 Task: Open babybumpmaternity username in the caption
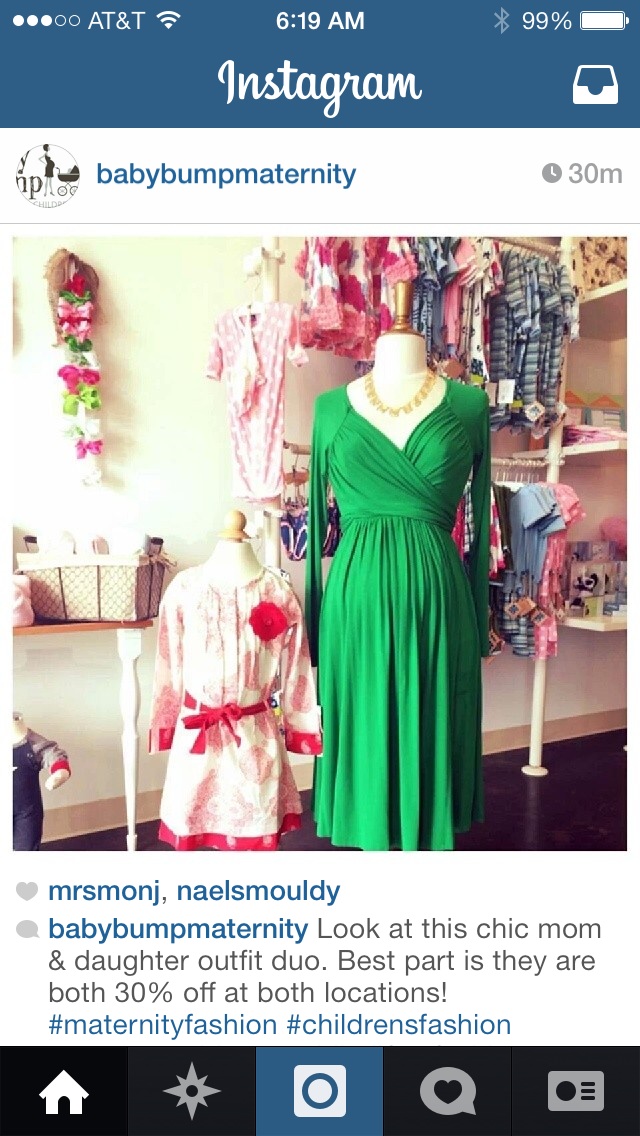(x=178, y=929)
